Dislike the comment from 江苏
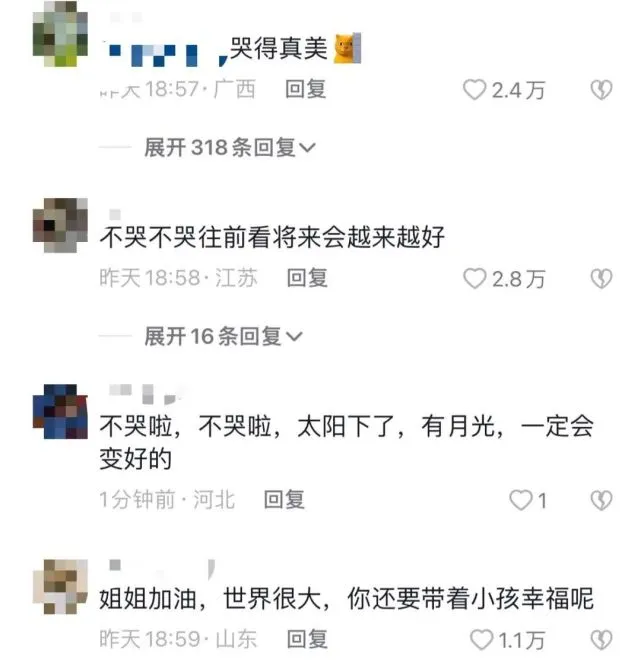Viewport: 641px width, 669px height. (x=600, y=279)
